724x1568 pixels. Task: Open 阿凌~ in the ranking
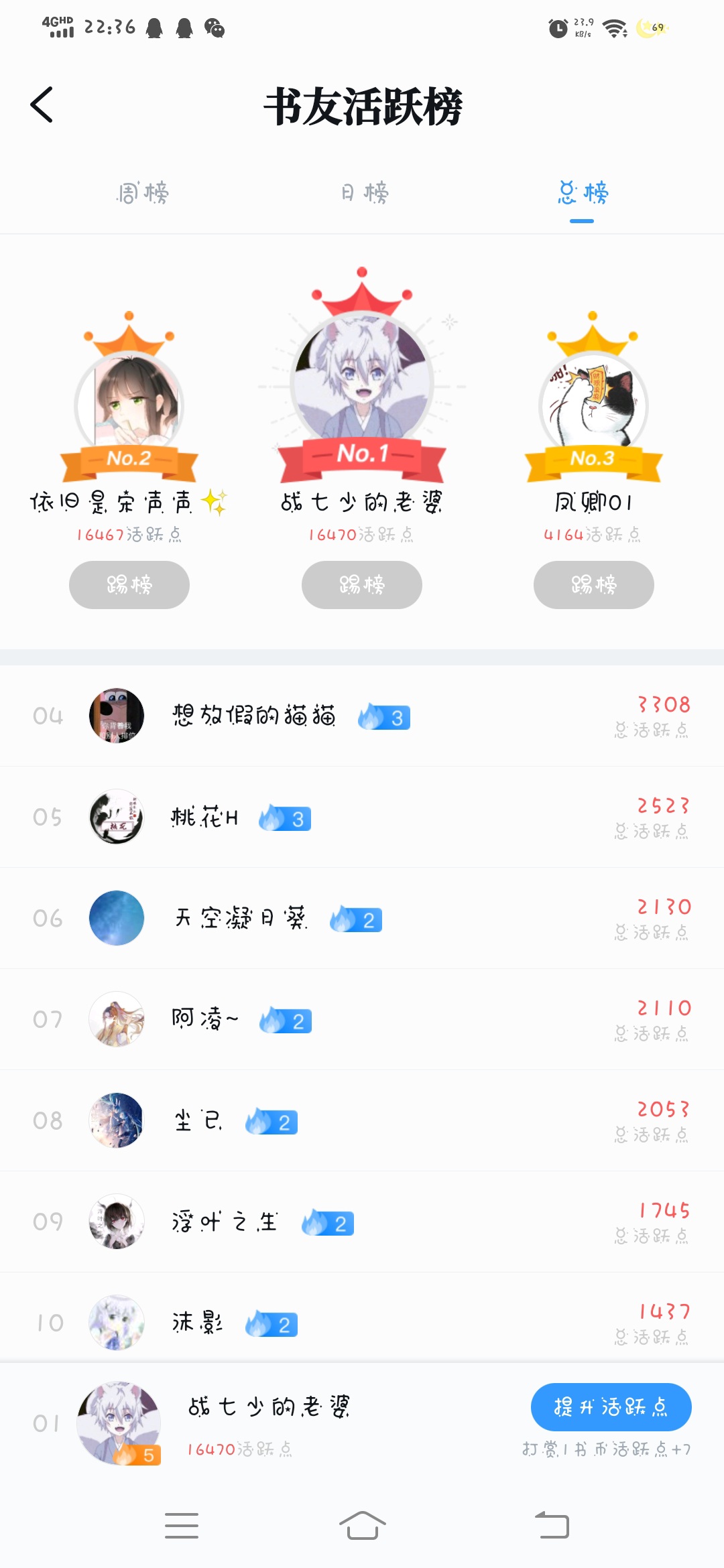coord(362,1020)
